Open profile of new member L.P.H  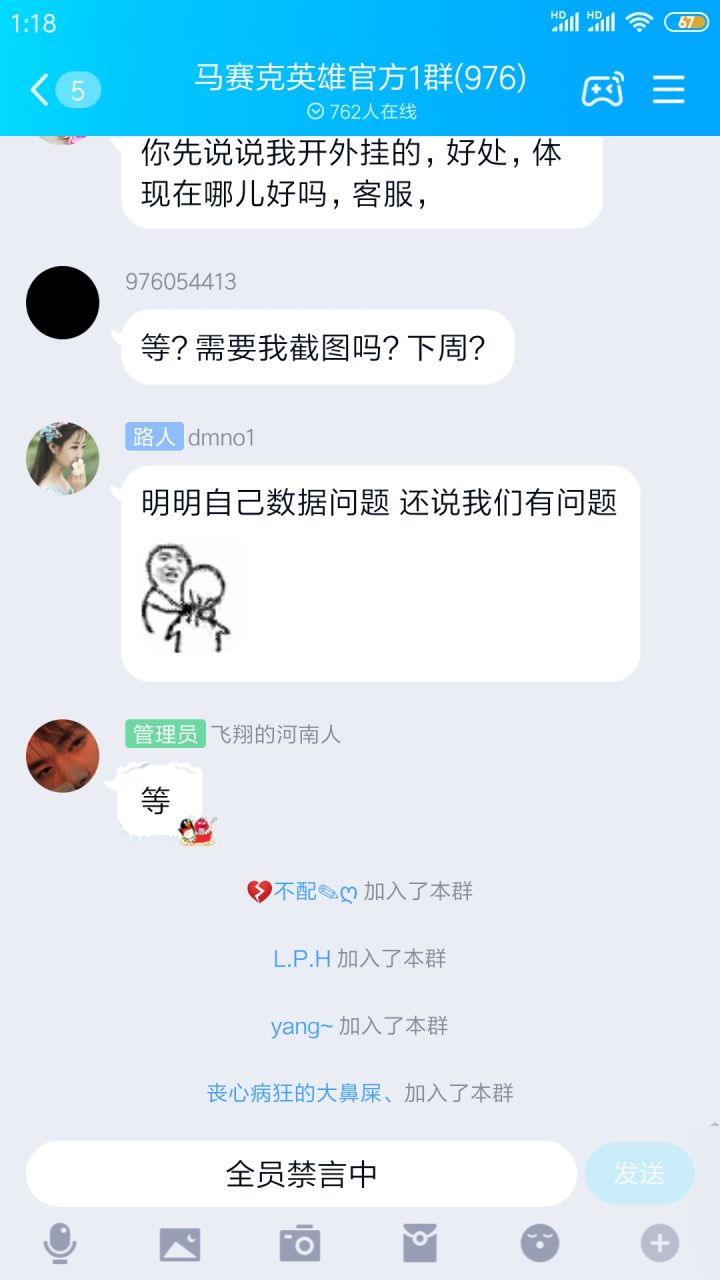click(x=302, y=958)
